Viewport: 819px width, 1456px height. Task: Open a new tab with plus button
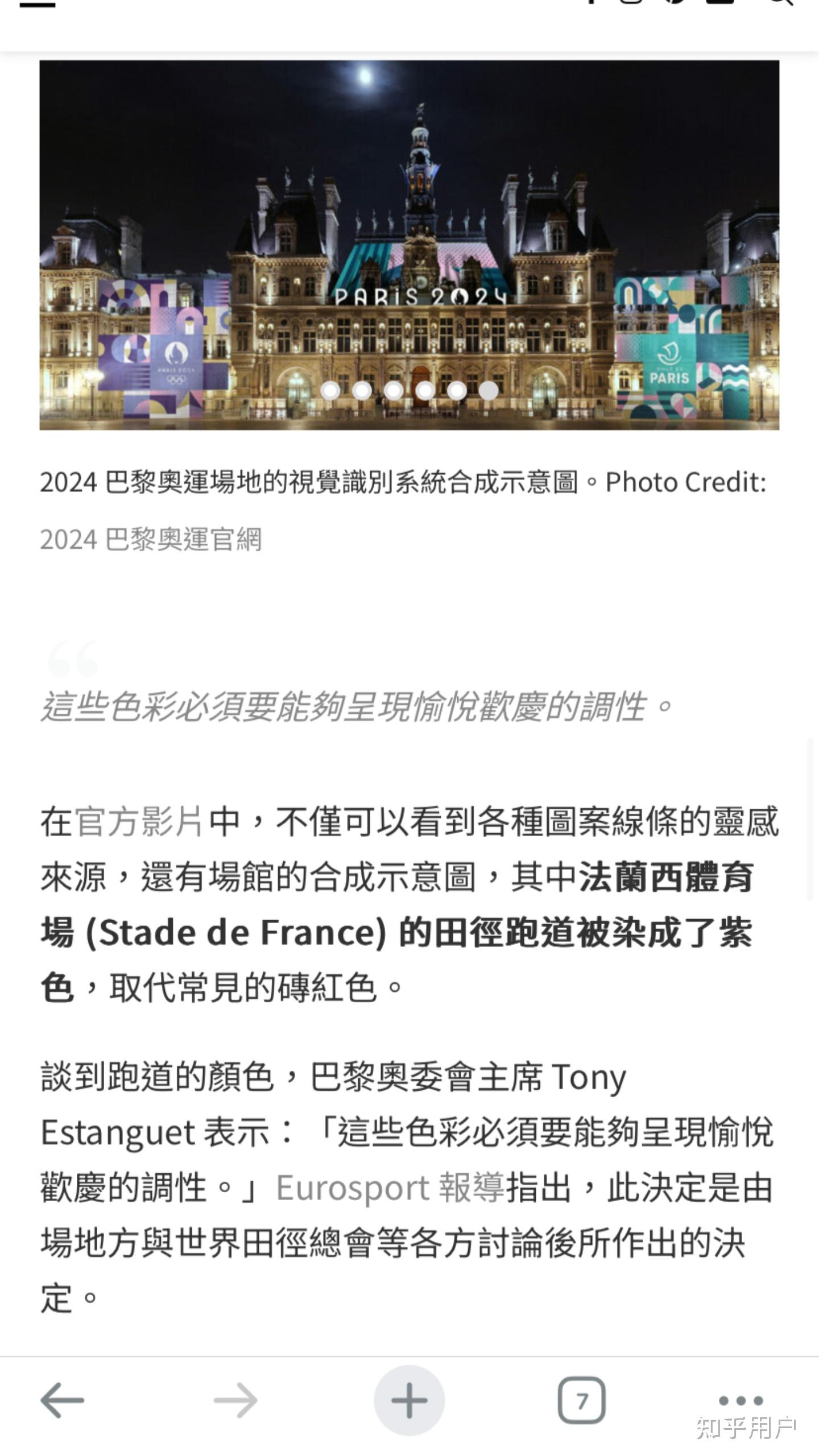click(x=409, y=1400)
